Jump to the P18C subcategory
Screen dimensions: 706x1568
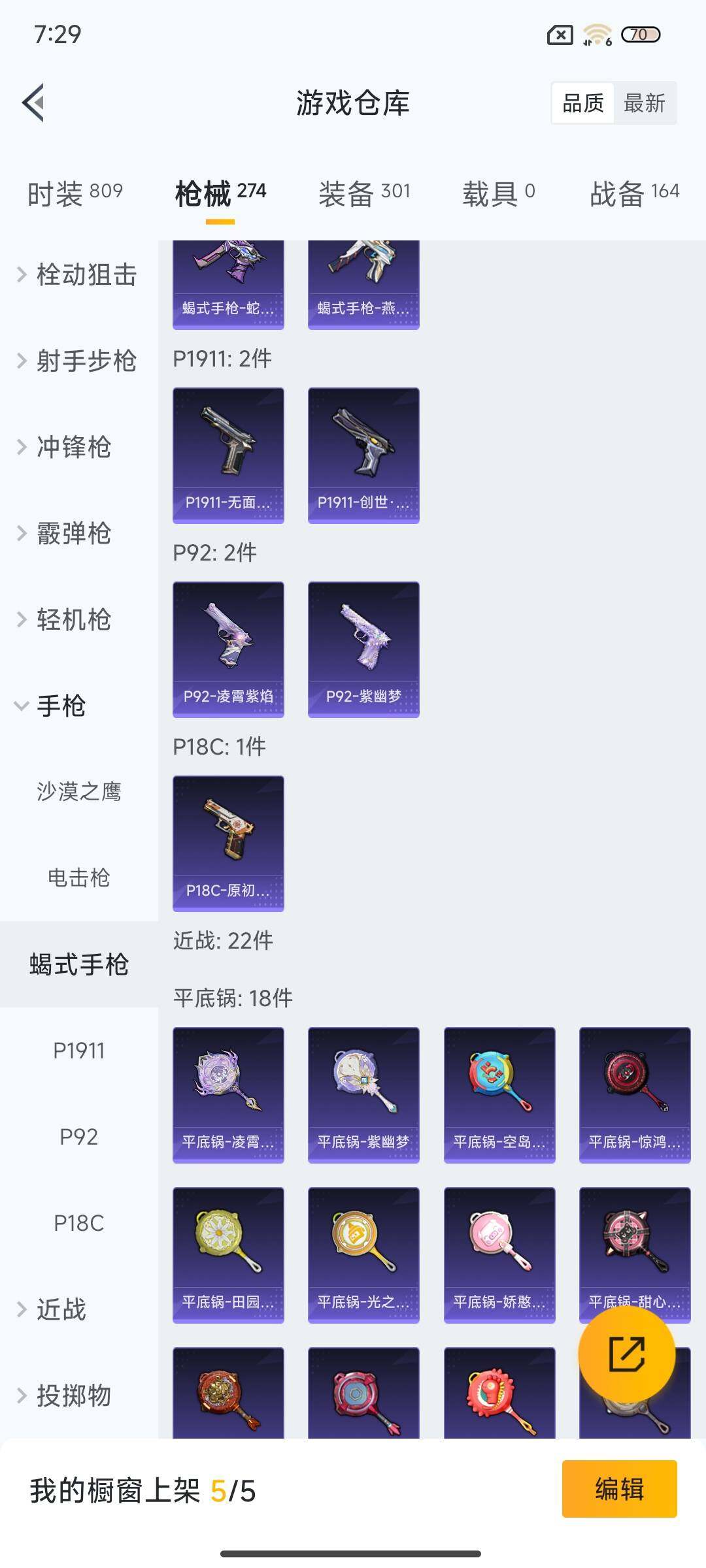[x=79, y=1223]
